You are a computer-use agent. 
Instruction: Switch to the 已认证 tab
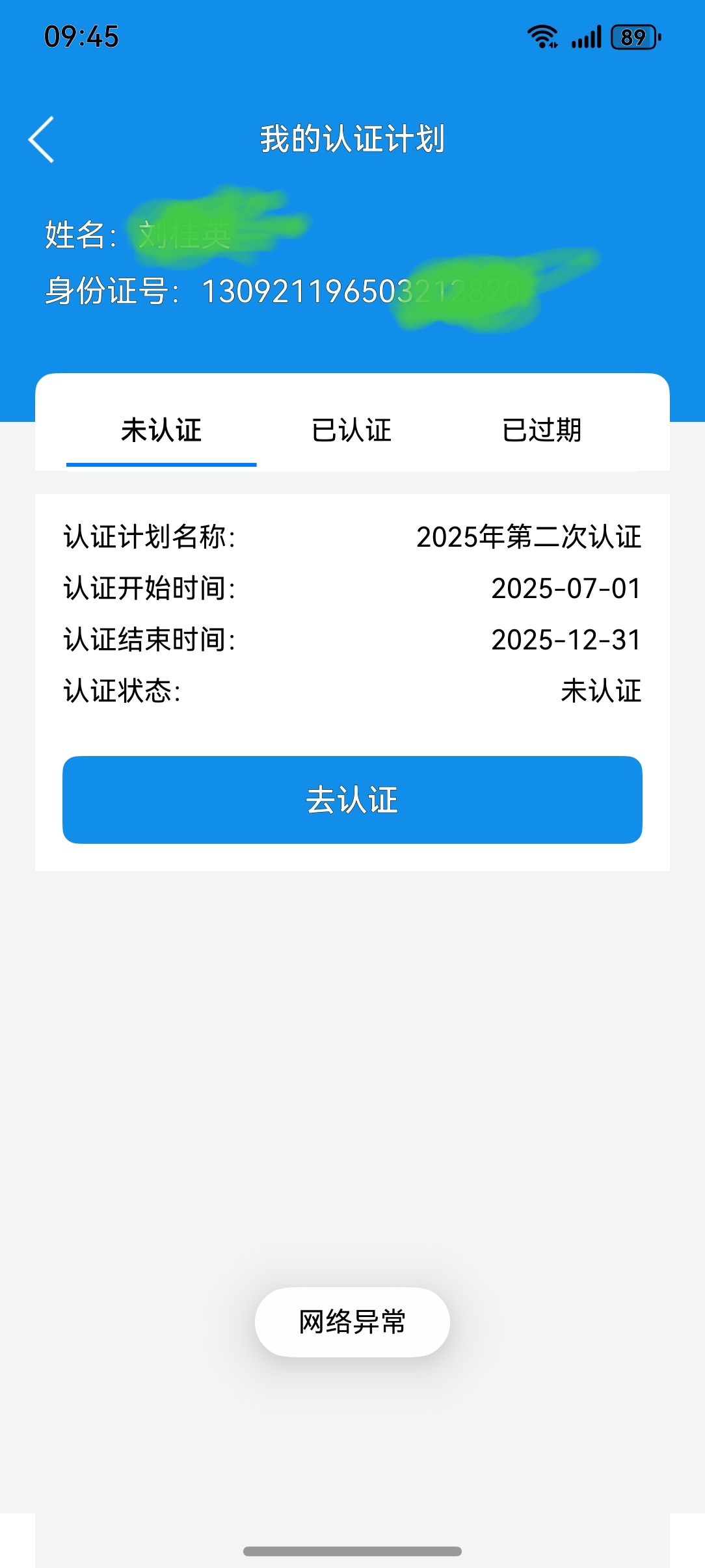pyautogui.click(x=351, y=430)
